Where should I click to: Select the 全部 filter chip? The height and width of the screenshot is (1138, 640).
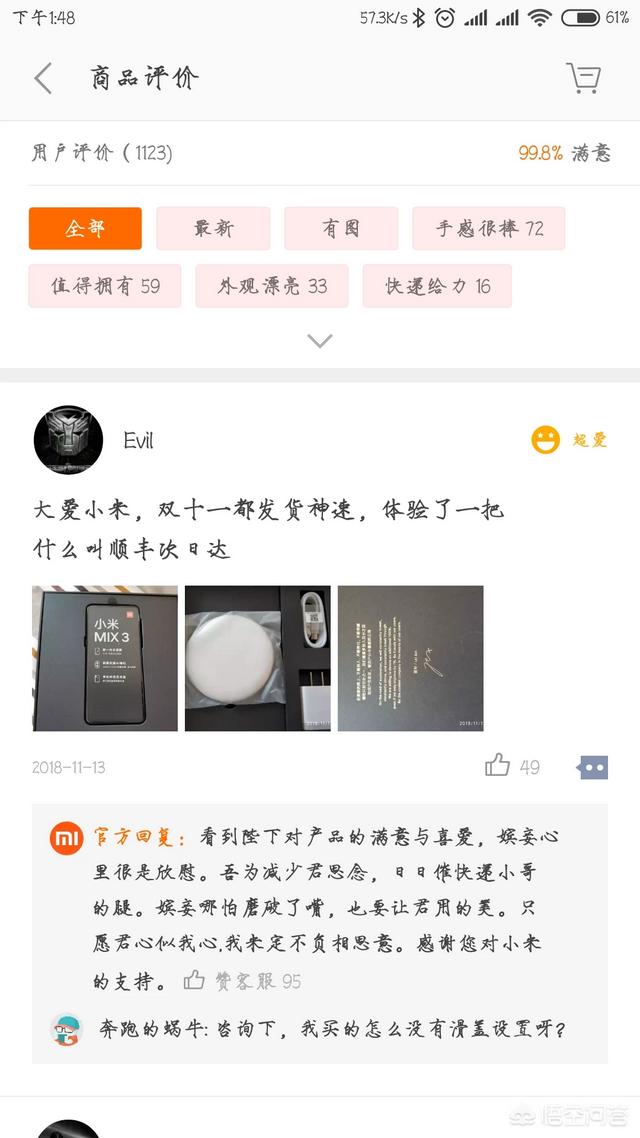(85, 228)
